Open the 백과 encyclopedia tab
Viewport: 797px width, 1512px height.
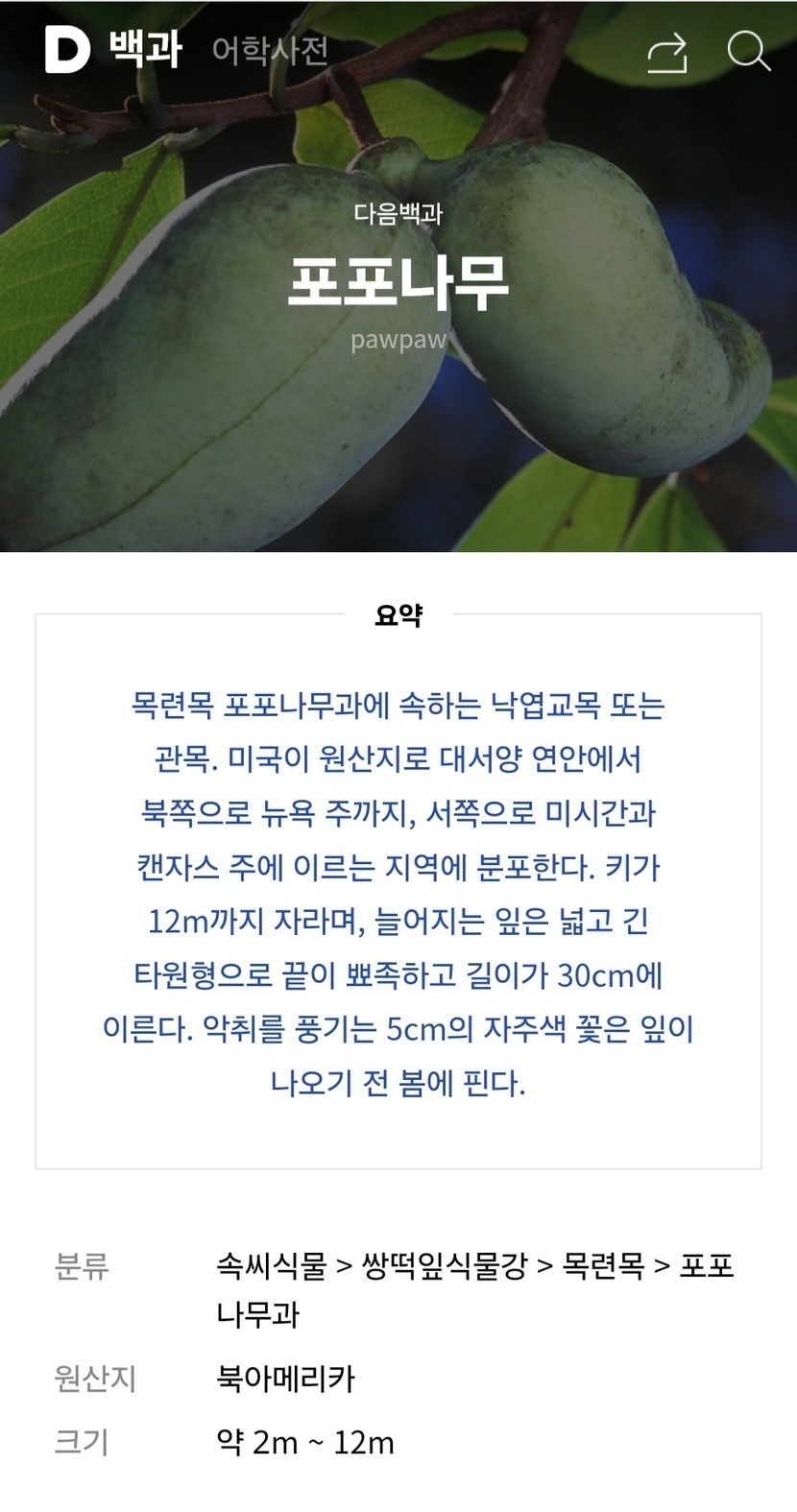pos(146,48)
